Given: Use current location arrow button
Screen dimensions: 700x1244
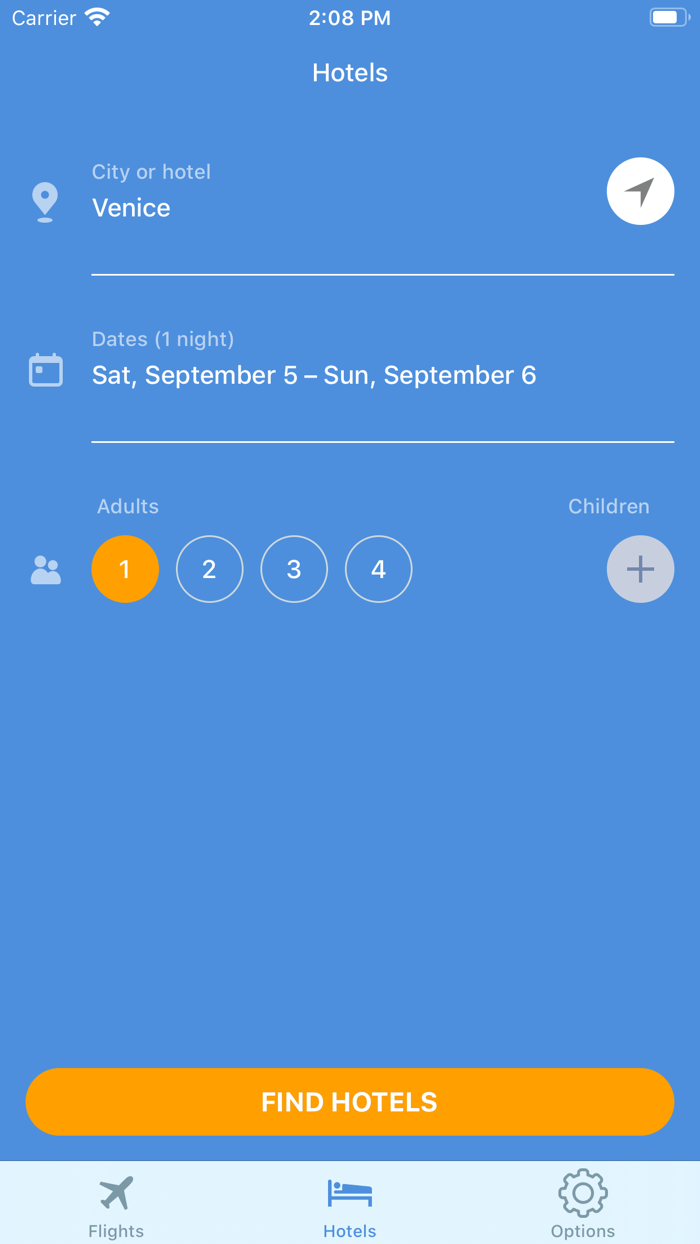Looking at the screenshot, I should click(640, 191).
